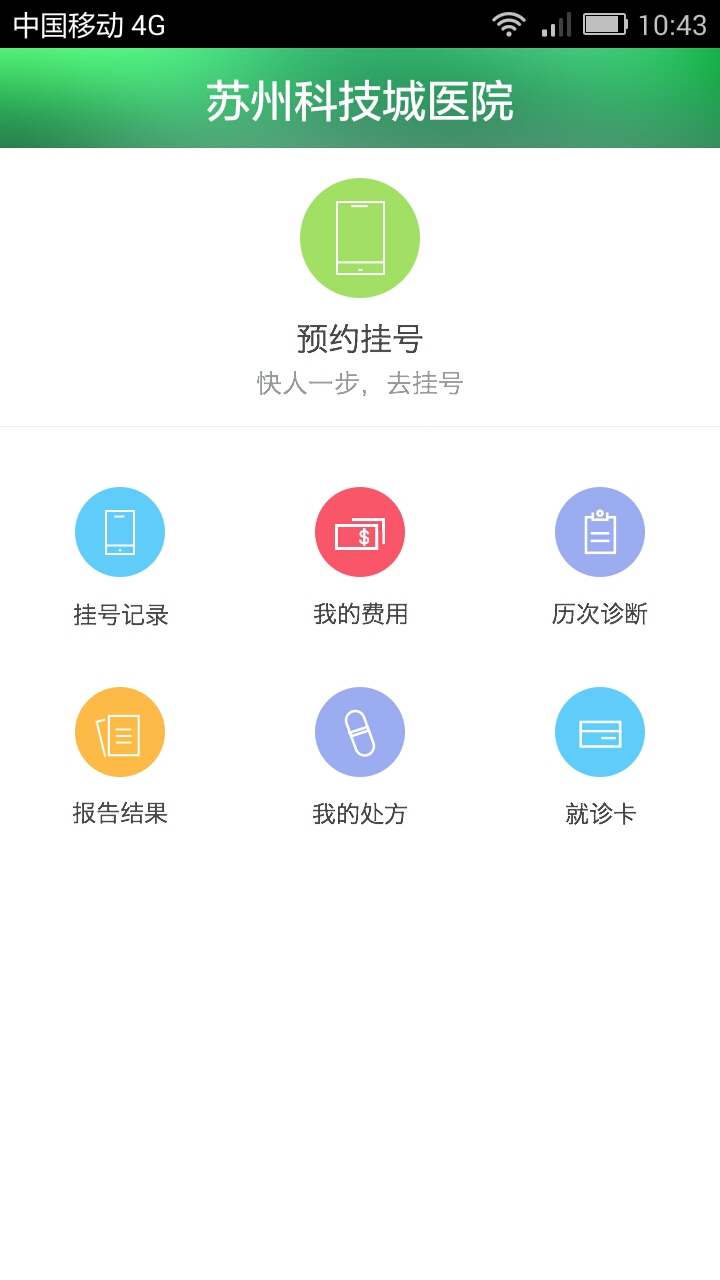Select the 就诊卡 text label
720x1280 pixels.
pyautogui.click(x=600, y=814)
